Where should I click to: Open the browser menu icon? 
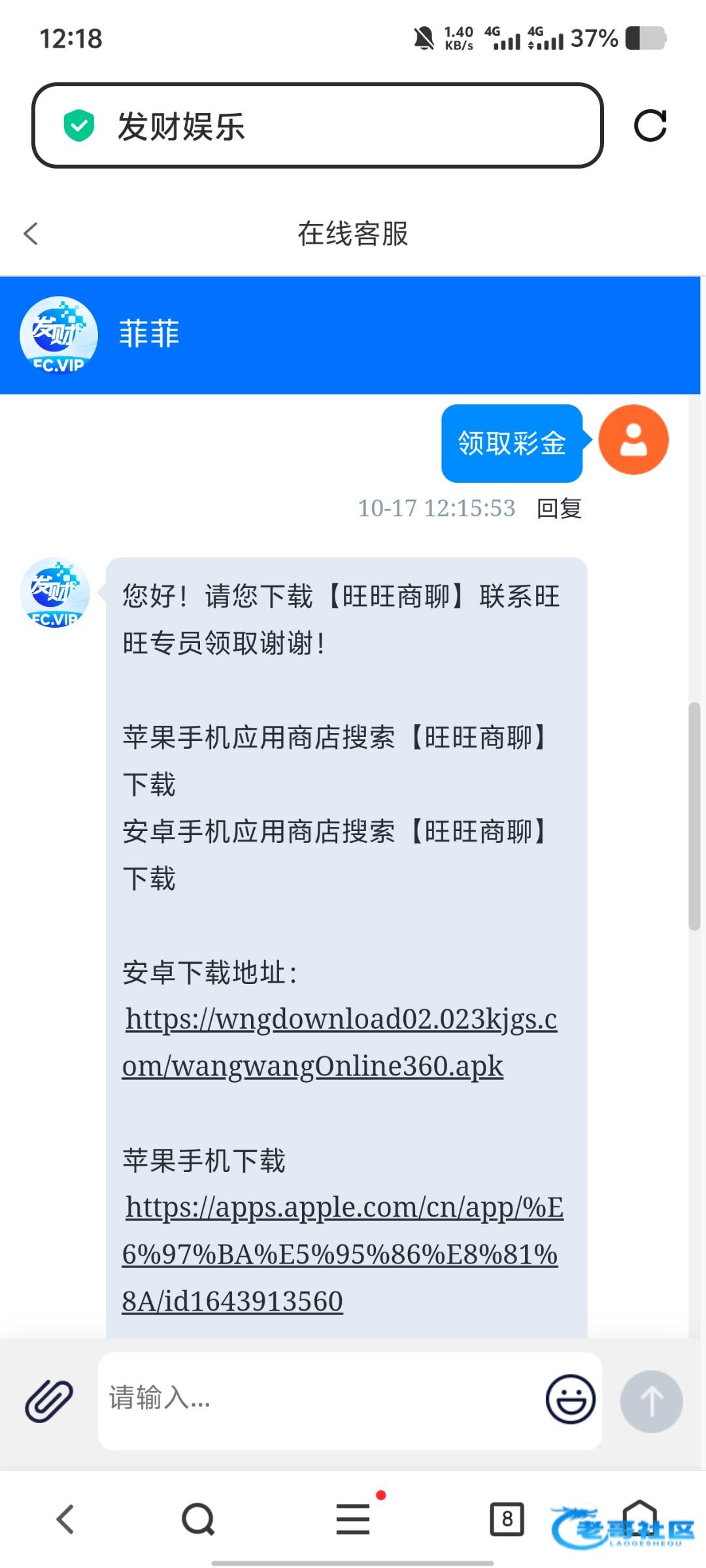coord(354,1517)
